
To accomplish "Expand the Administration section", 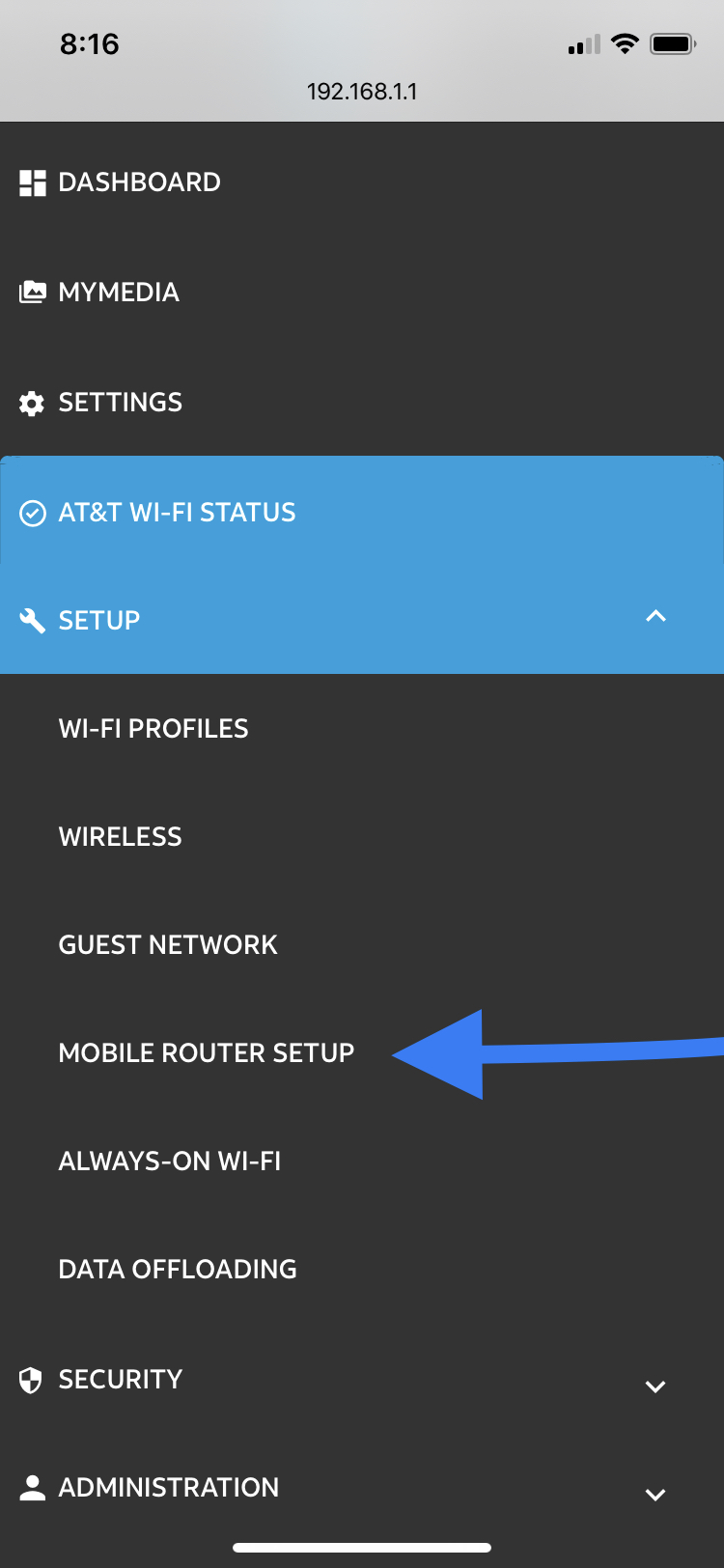I will [x=655, y=1495].
